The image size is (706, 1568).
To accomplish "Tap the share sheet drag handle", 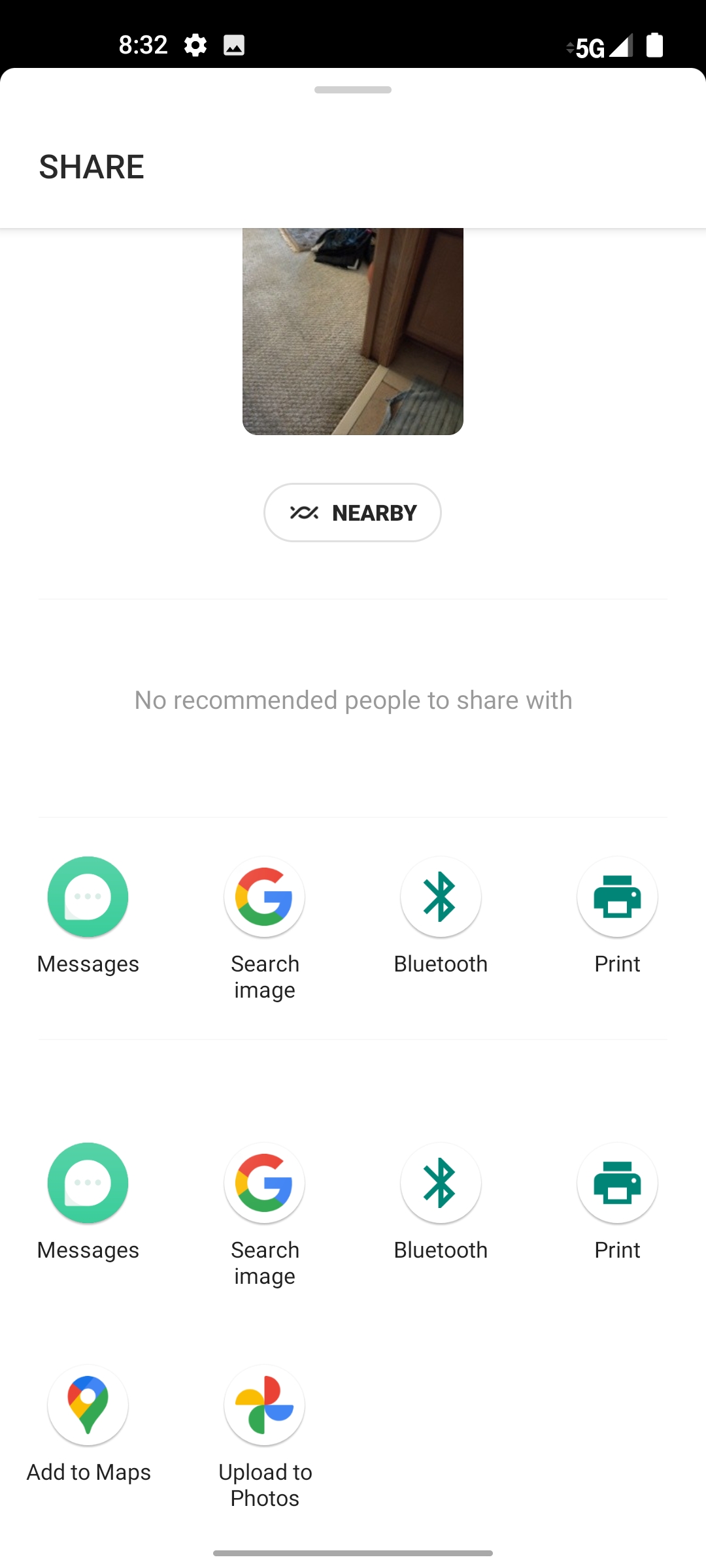I will pyautogui.click(x=352, y=90).
